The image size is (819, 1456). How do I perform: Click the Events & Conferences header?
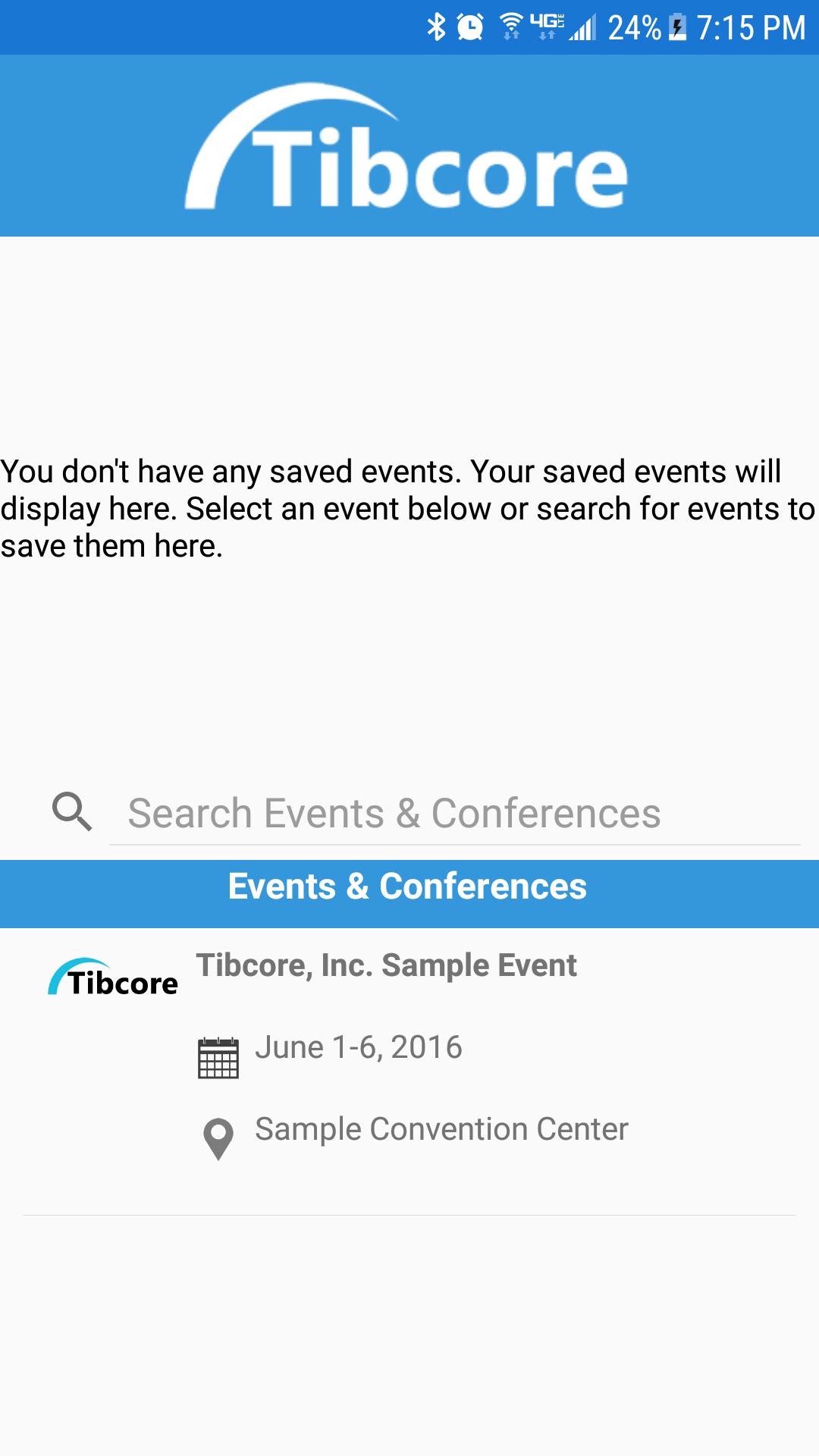[x=408, y=886]
